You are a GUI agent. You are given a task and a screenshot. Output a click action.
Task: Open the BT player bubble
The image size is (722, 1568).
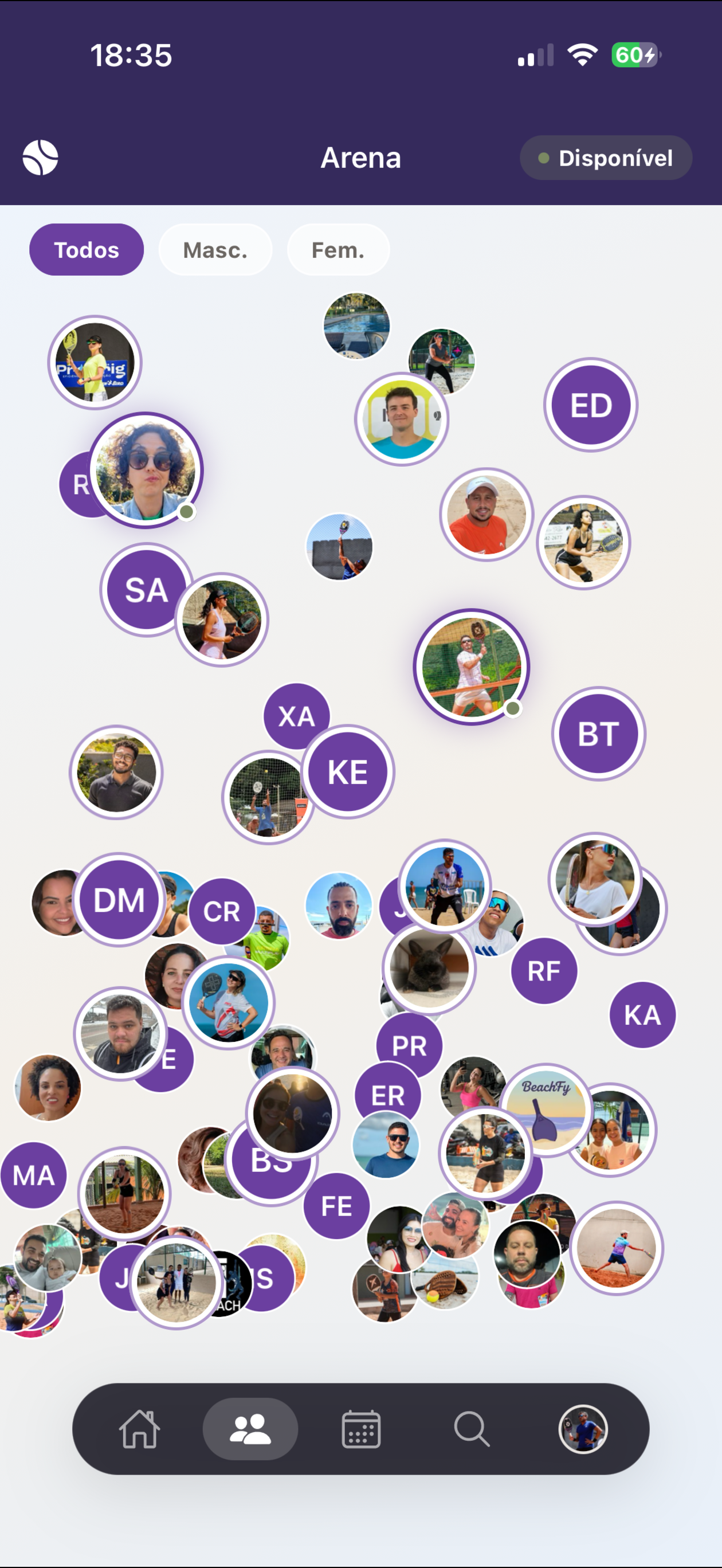pyautogui.click(x=598, y=734)
